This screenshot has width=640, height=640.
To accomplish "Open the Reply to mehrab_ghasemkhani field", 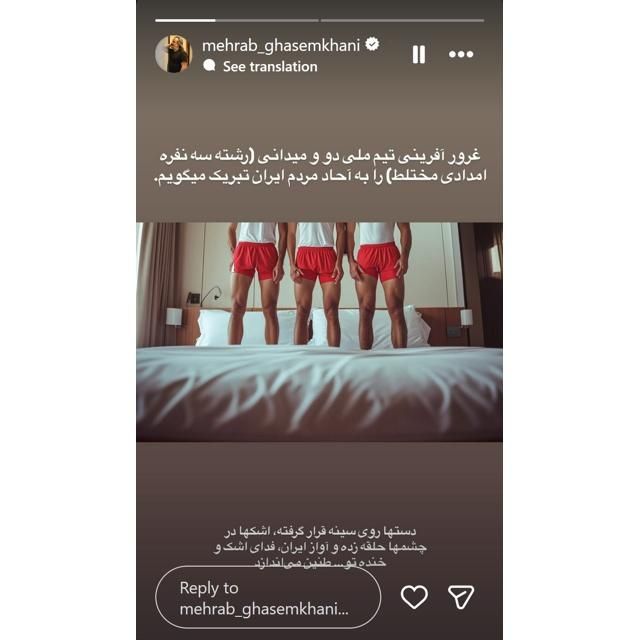I will pyautogui.click(x=268, y=597).
